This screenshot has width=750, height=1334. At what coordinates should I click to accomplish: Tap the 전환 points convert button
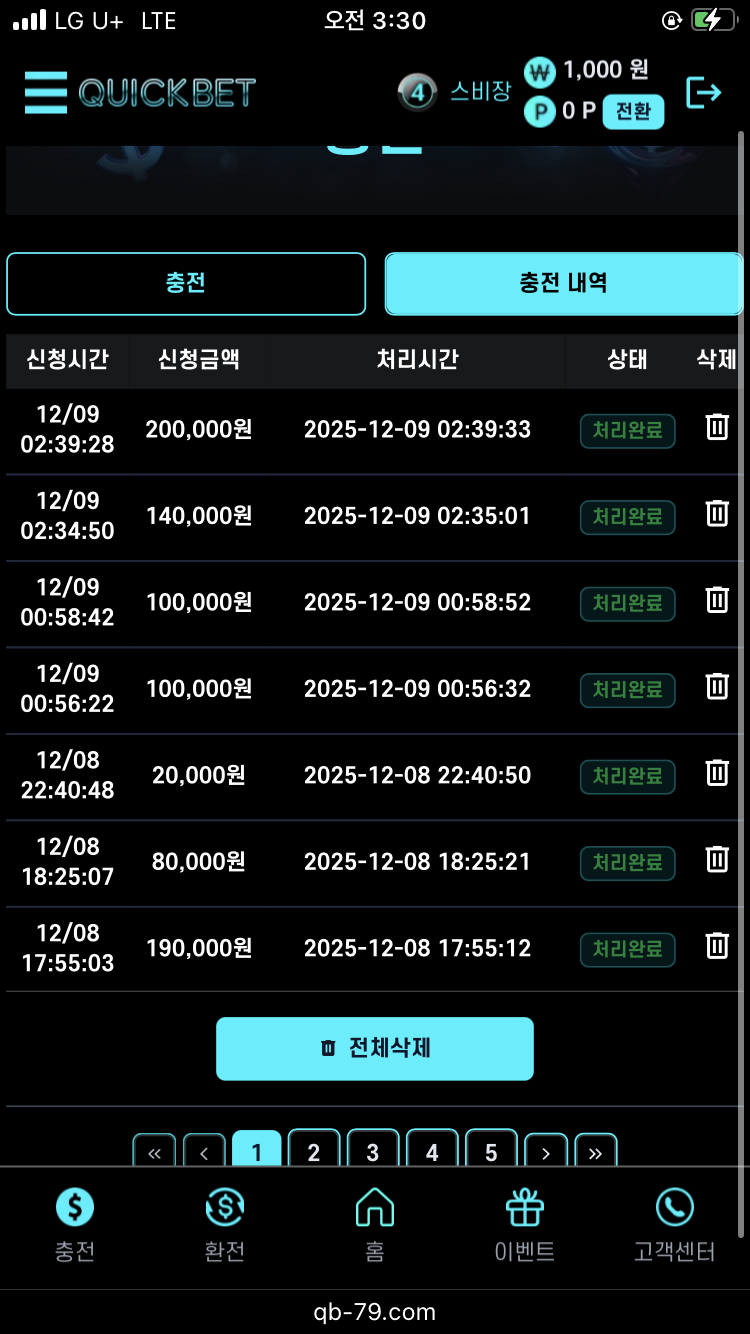point(633,112)
